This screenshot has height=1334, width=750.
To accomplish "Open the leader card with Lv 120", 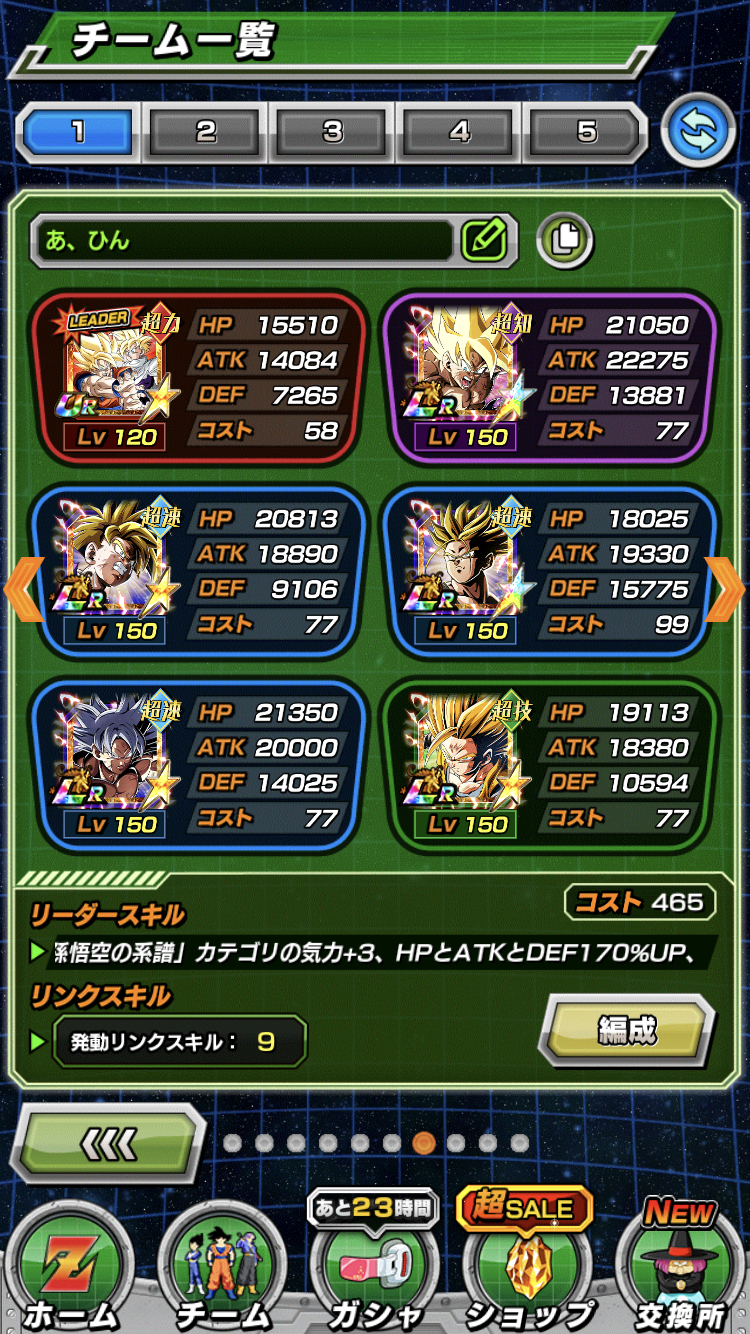I will click(x=195, y=378).
